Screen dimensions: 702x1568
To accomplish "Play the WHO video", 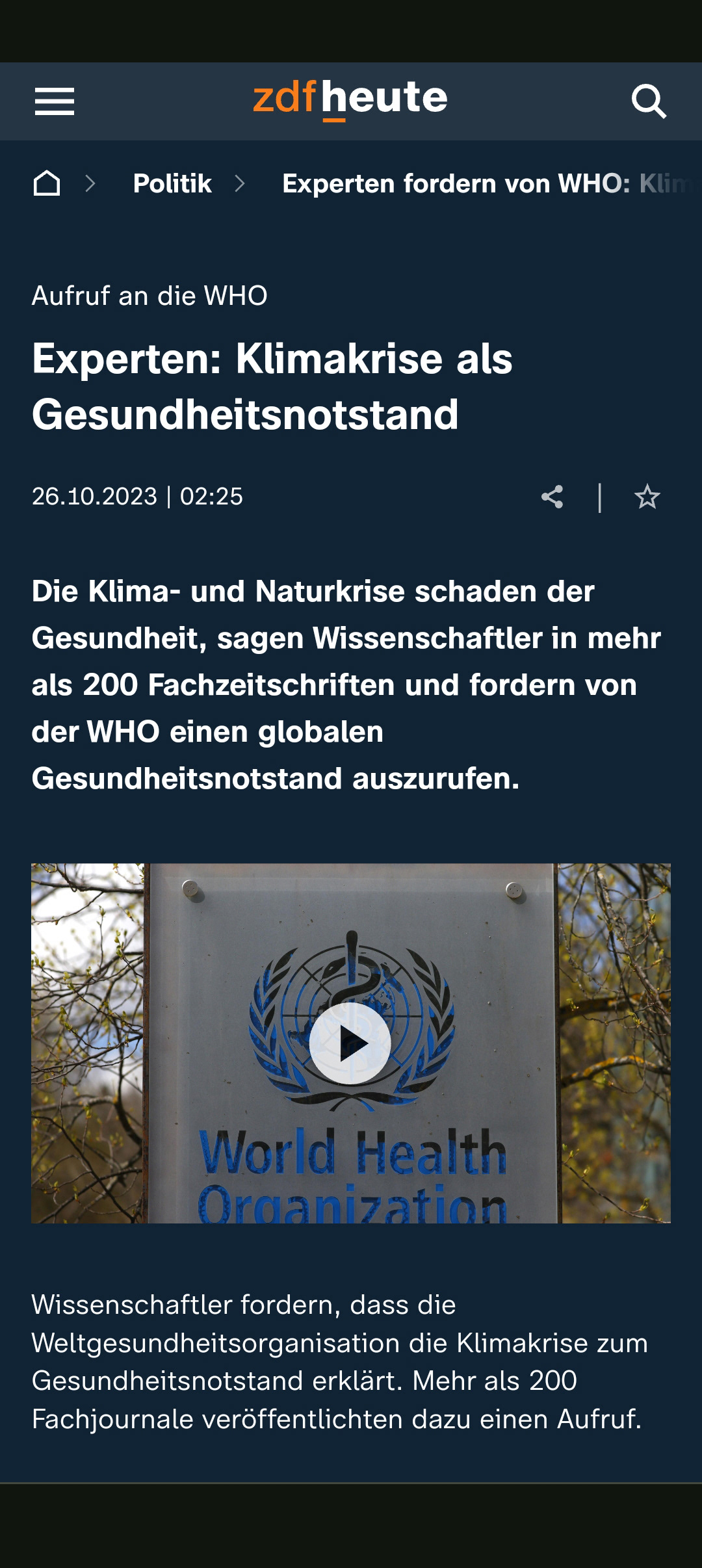I will 350,1043.
